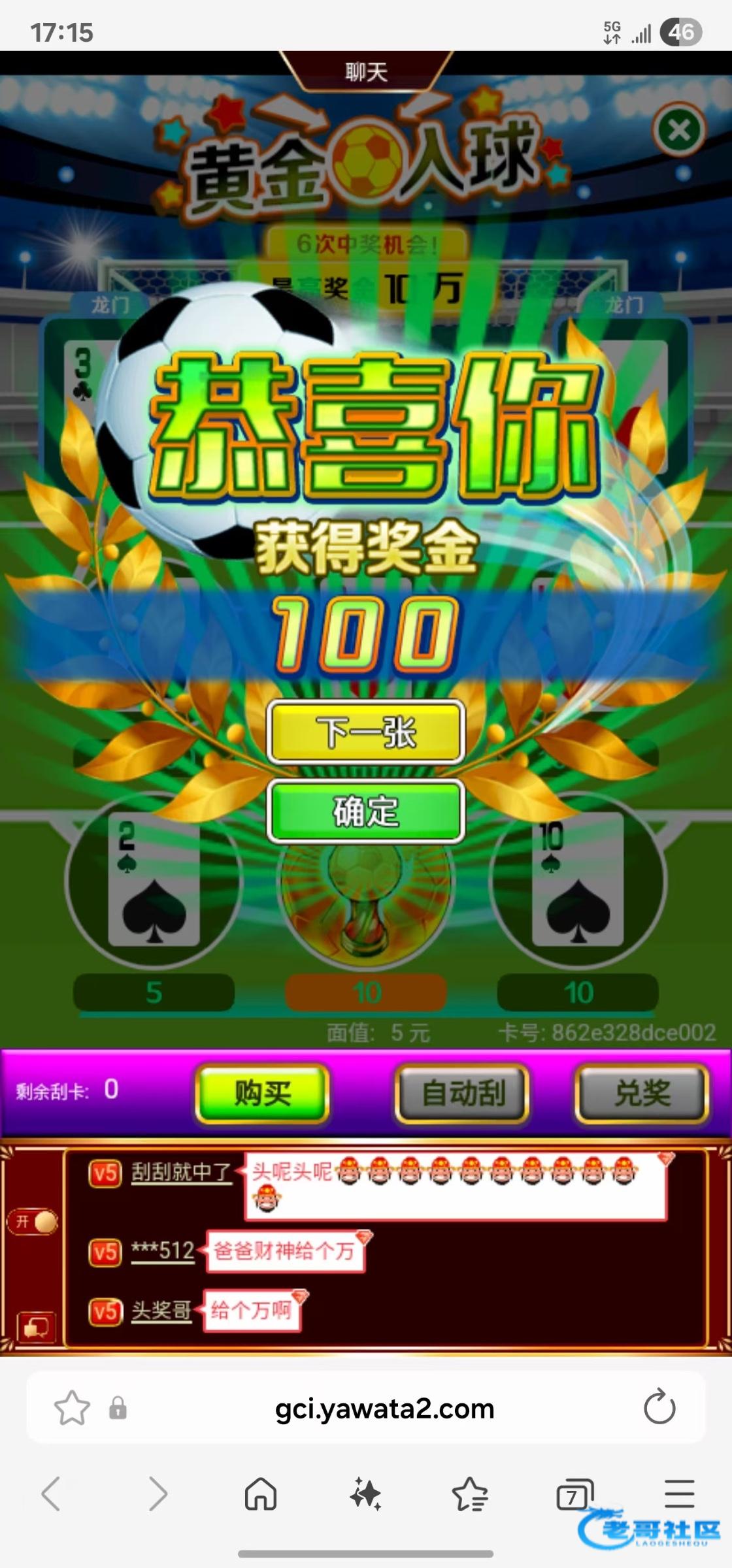Open the browser hamburger menu
732x1568 pixels.
coord(679,1494)
